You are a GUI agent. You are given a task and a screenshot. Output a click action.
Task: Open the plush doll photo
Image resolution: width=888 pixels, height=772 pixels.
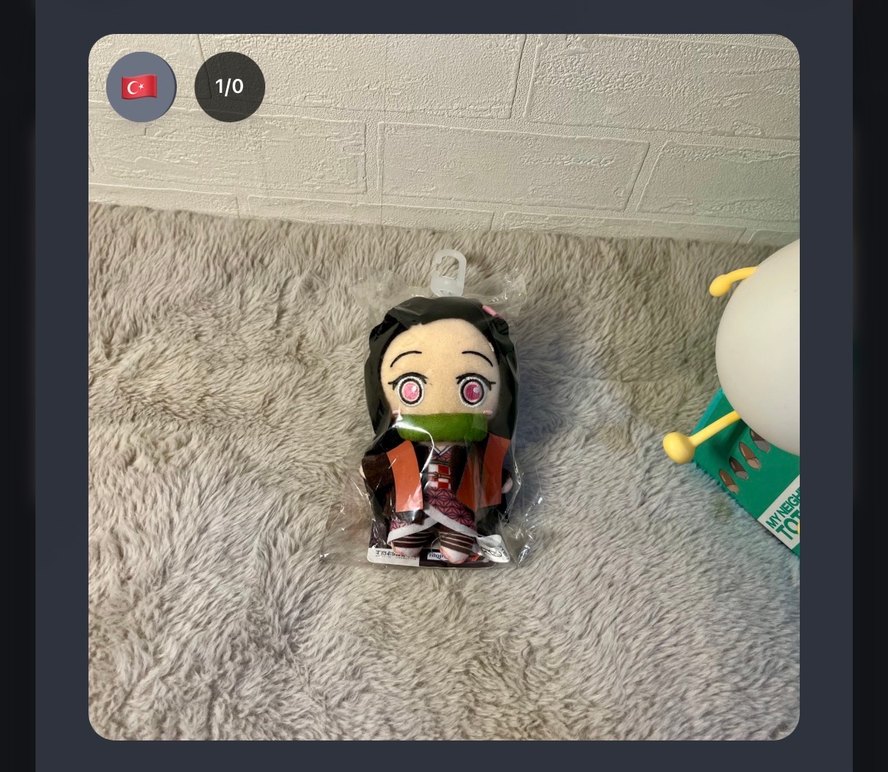443,420
